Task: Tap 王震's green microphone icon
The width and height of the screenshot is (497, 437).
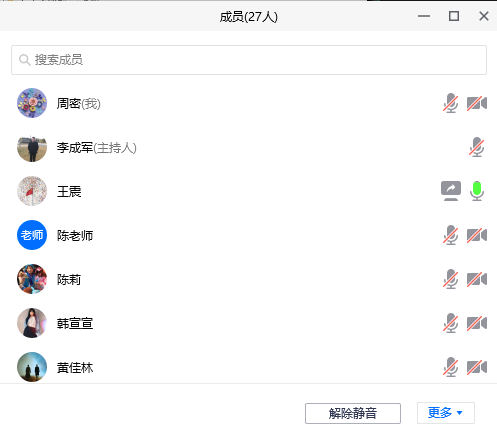Action: pos(477,191)
